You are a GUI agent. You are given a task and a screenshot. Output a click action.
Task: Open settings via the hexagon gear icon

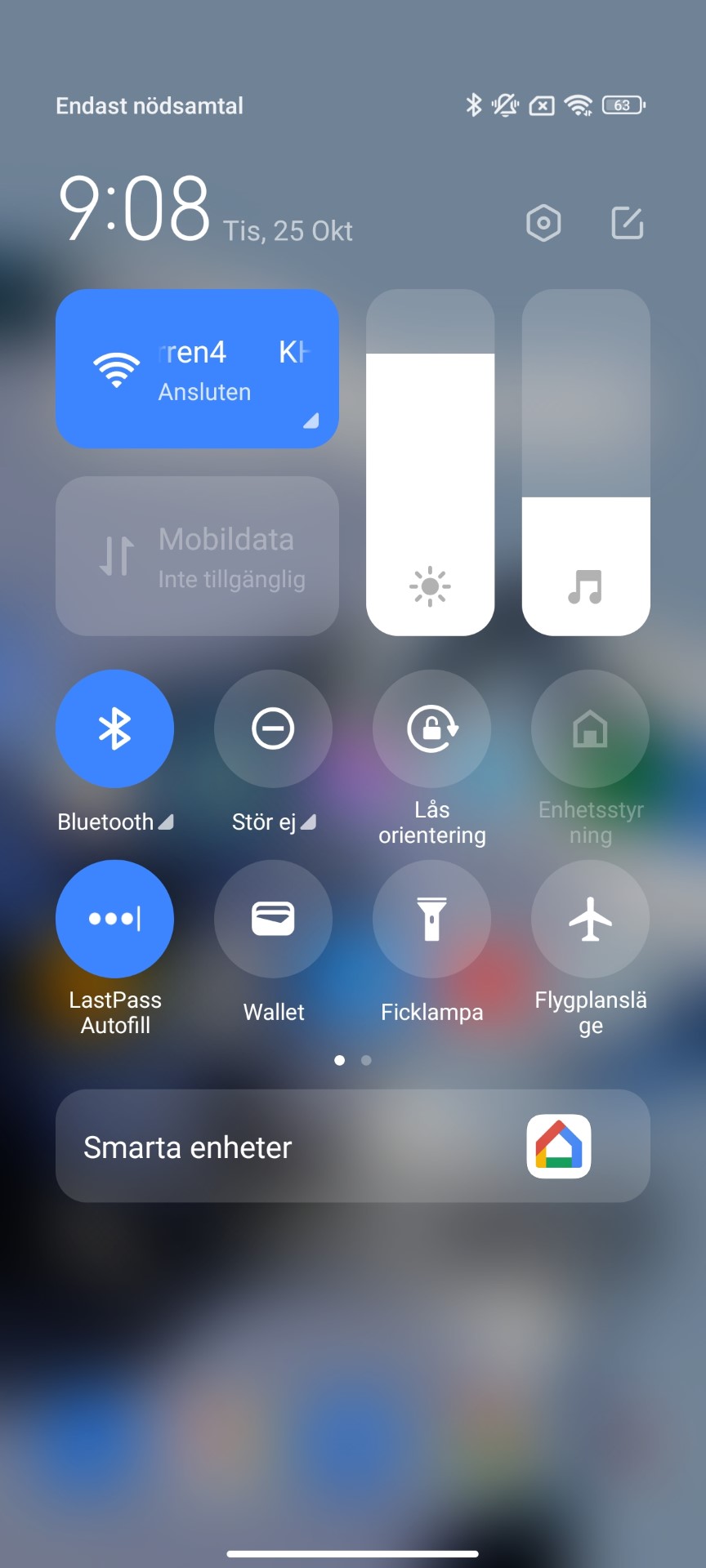(x=543, y=223)
